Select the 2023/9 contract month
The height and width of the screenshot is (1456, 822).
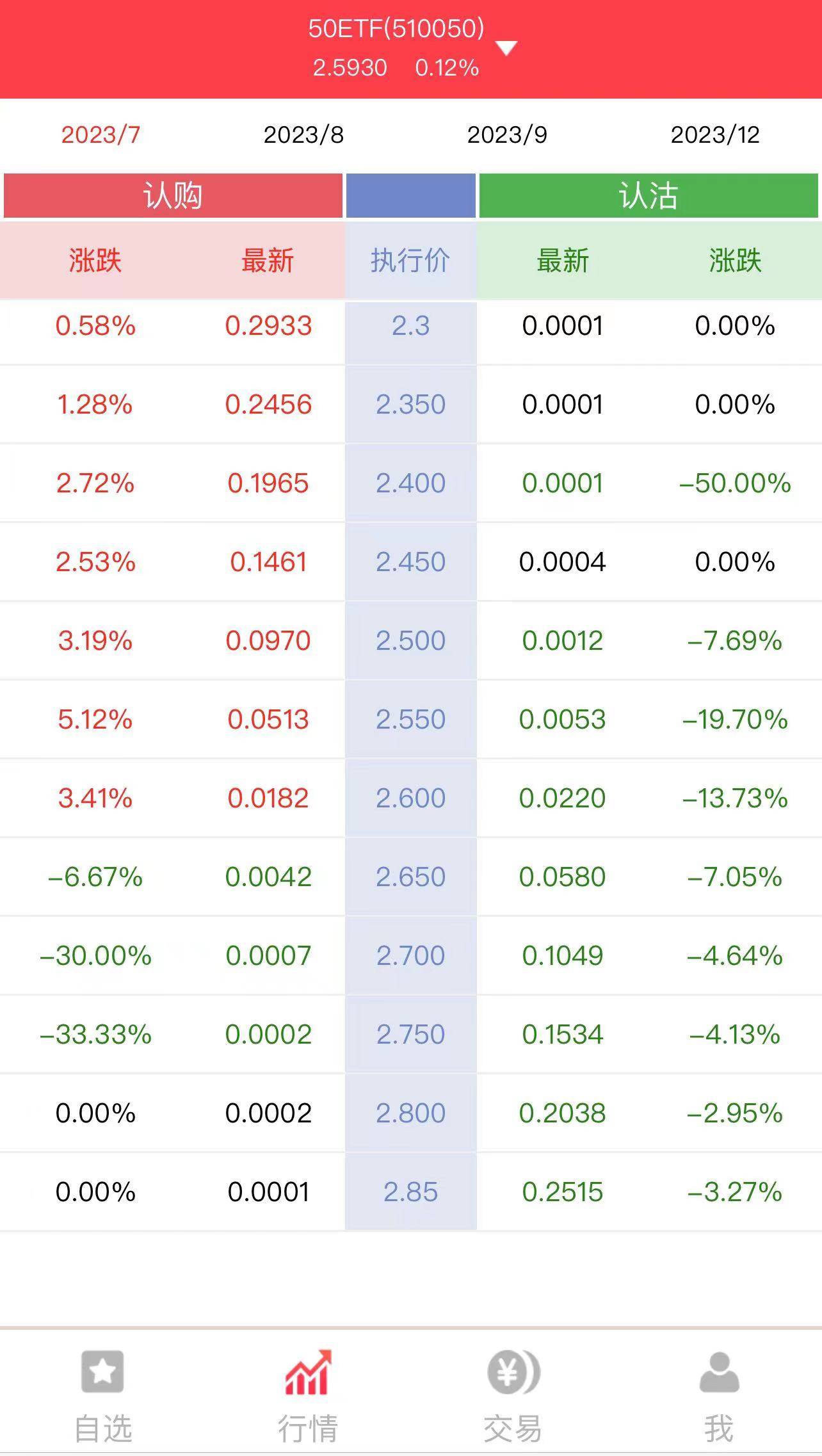508,135
